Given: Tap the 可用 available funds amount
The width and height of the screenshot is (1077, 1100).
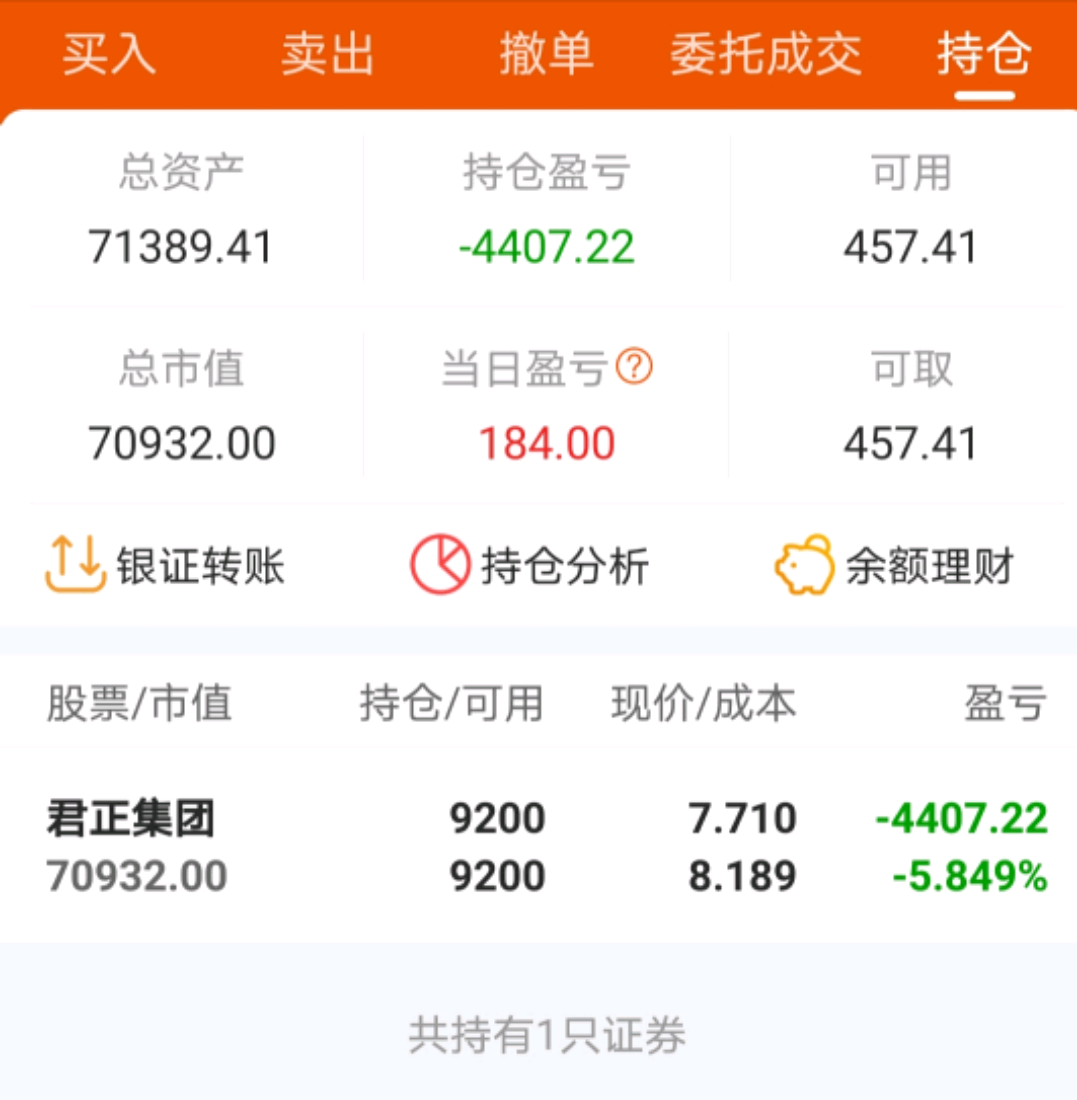Looking at the screenshot, I should click(x=903, y=247).
